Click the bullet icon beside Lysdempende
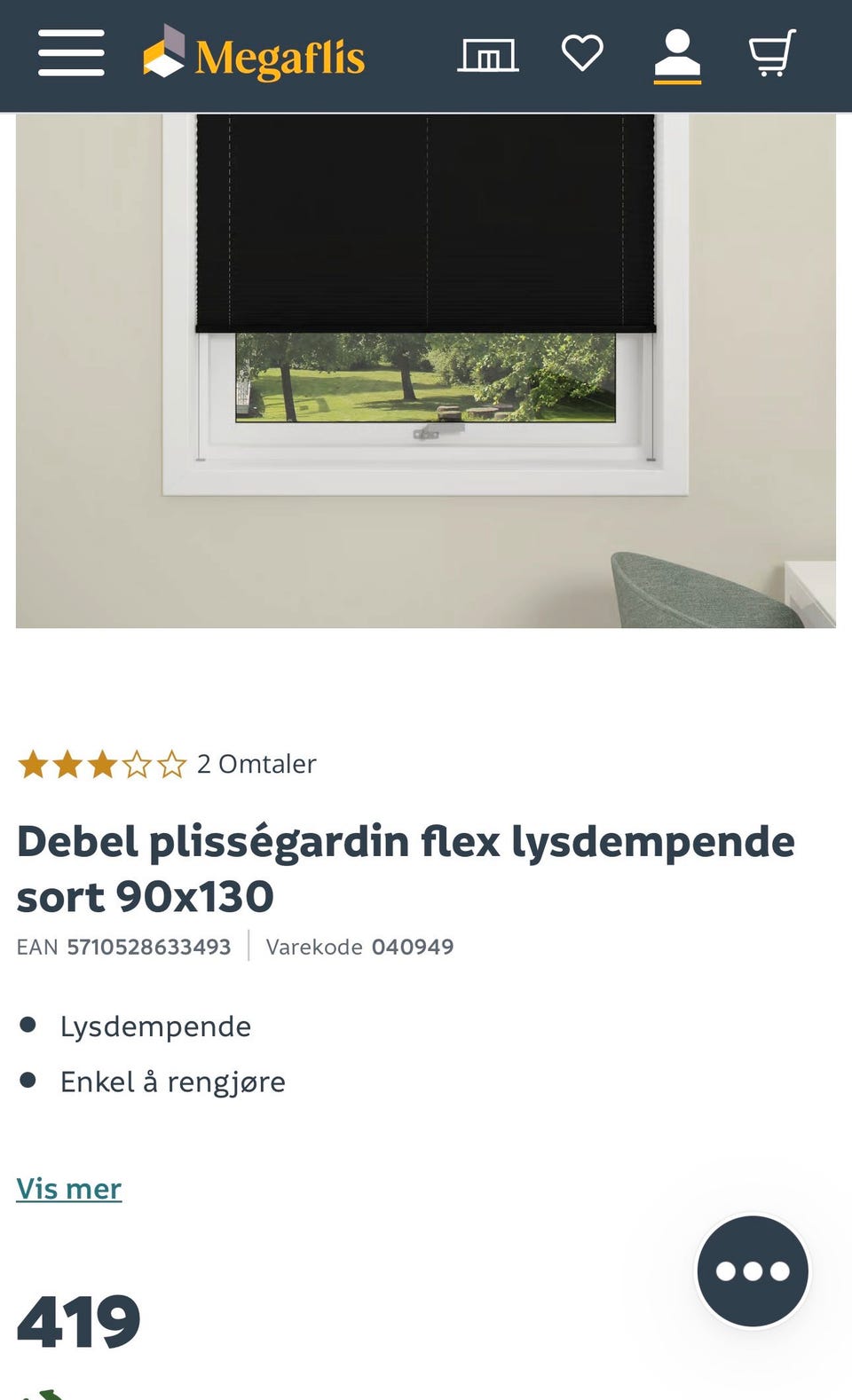The width and height of the screenshot is (852, 1400). point(28,1024)
